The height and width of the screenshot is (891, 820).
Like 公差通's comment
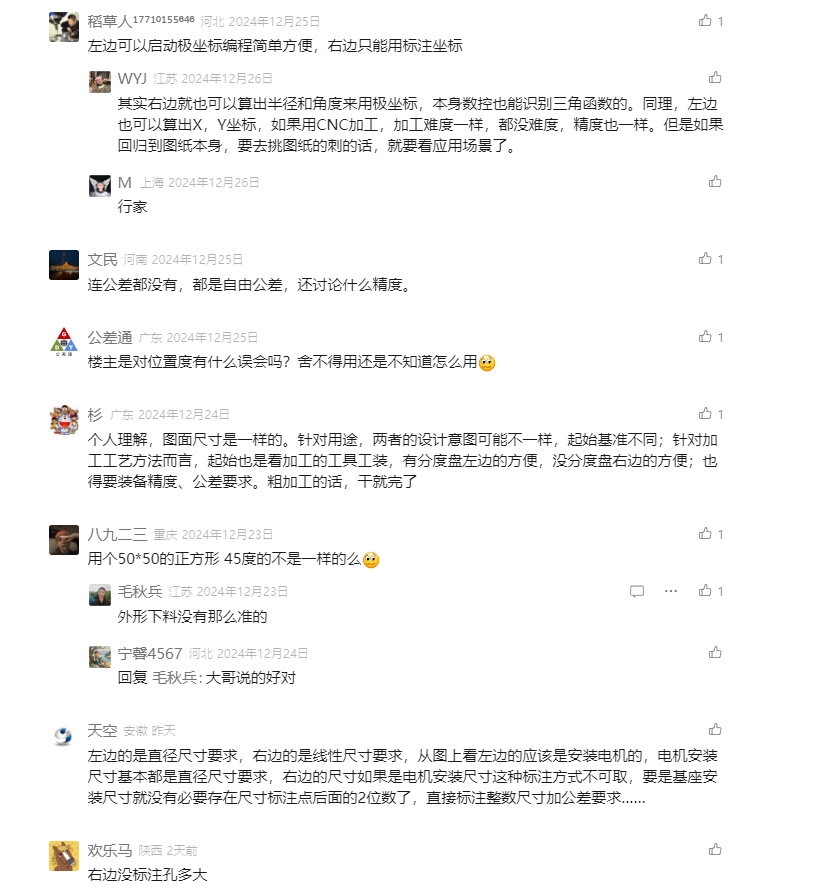click(x=705, y=337)
